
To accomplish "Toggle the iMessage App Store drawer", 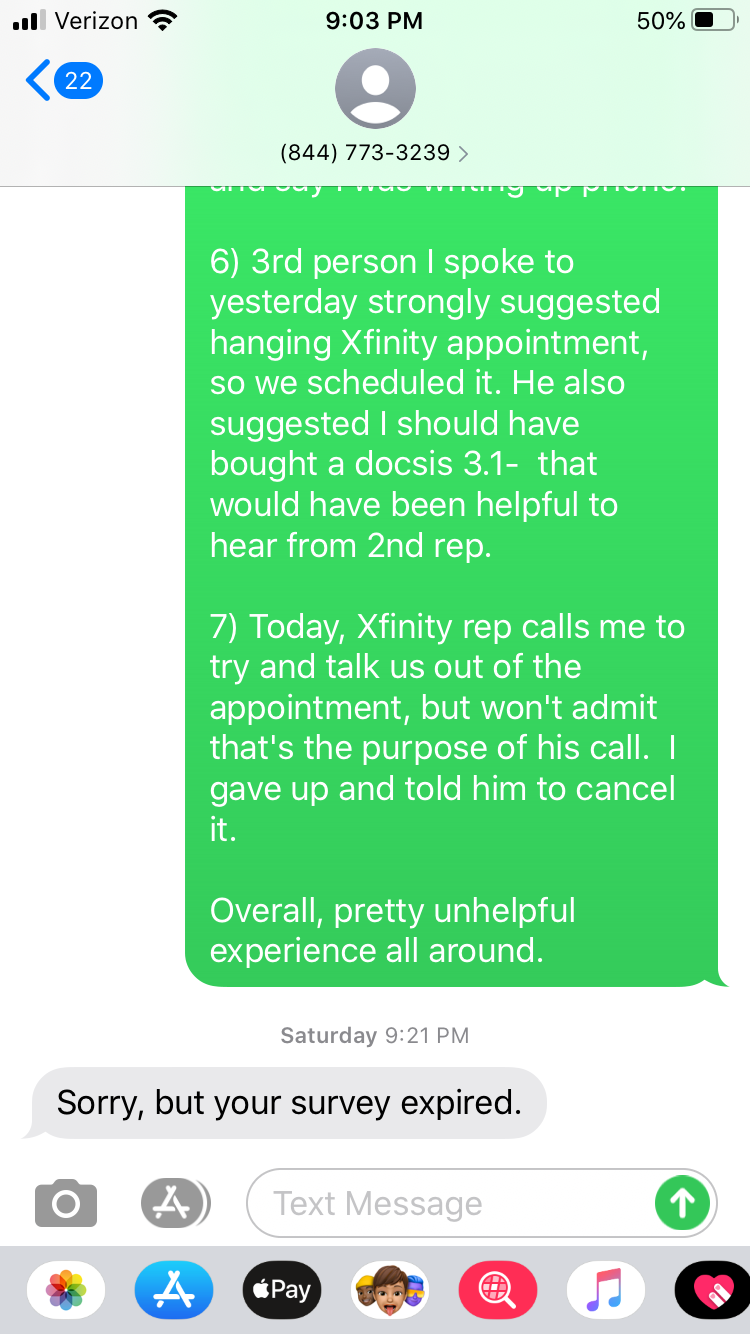I will coord(175,1203).
